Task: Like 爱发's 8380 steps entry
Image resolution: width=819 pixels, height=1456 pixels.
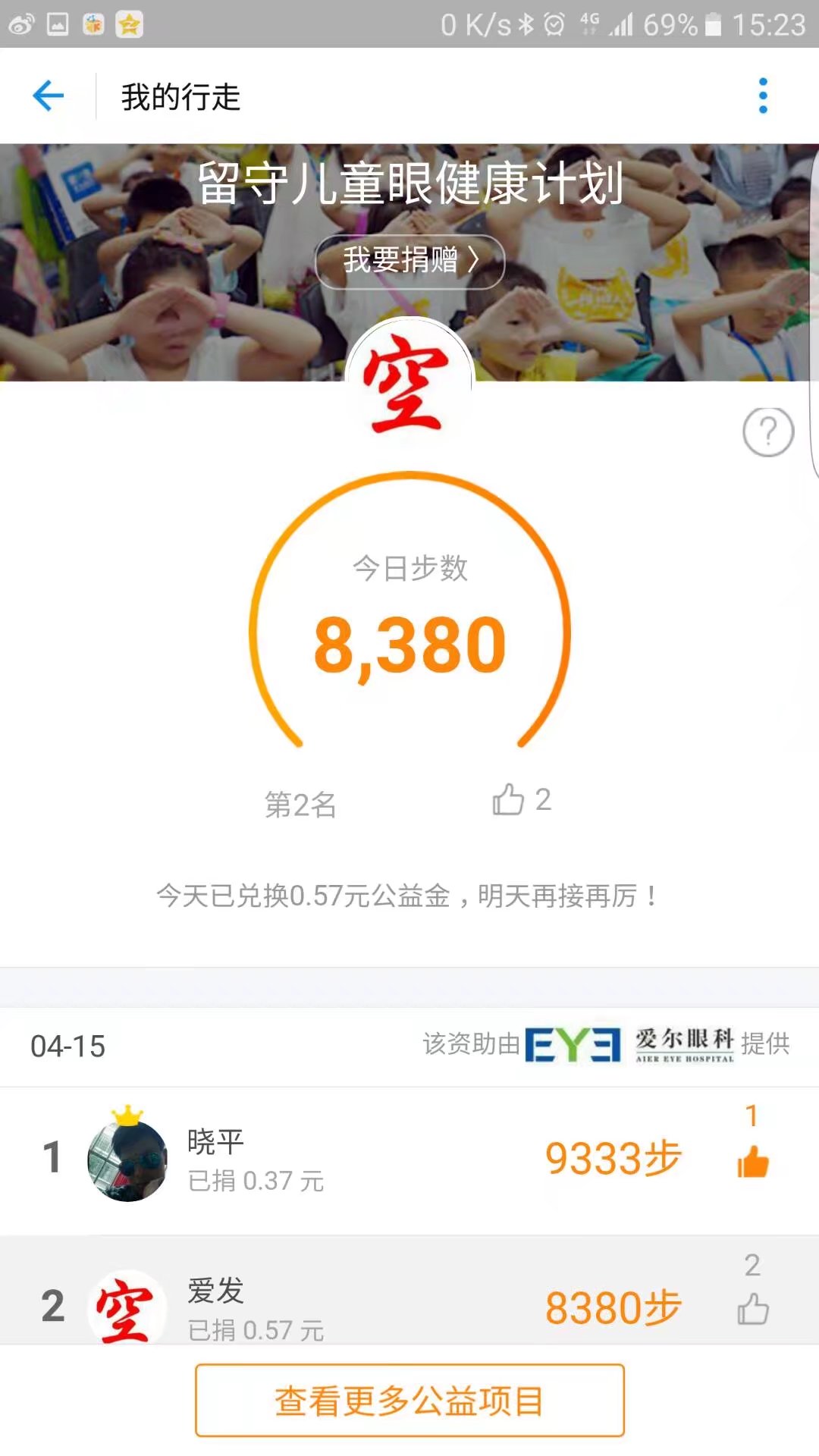Action: coord(752,1308)
